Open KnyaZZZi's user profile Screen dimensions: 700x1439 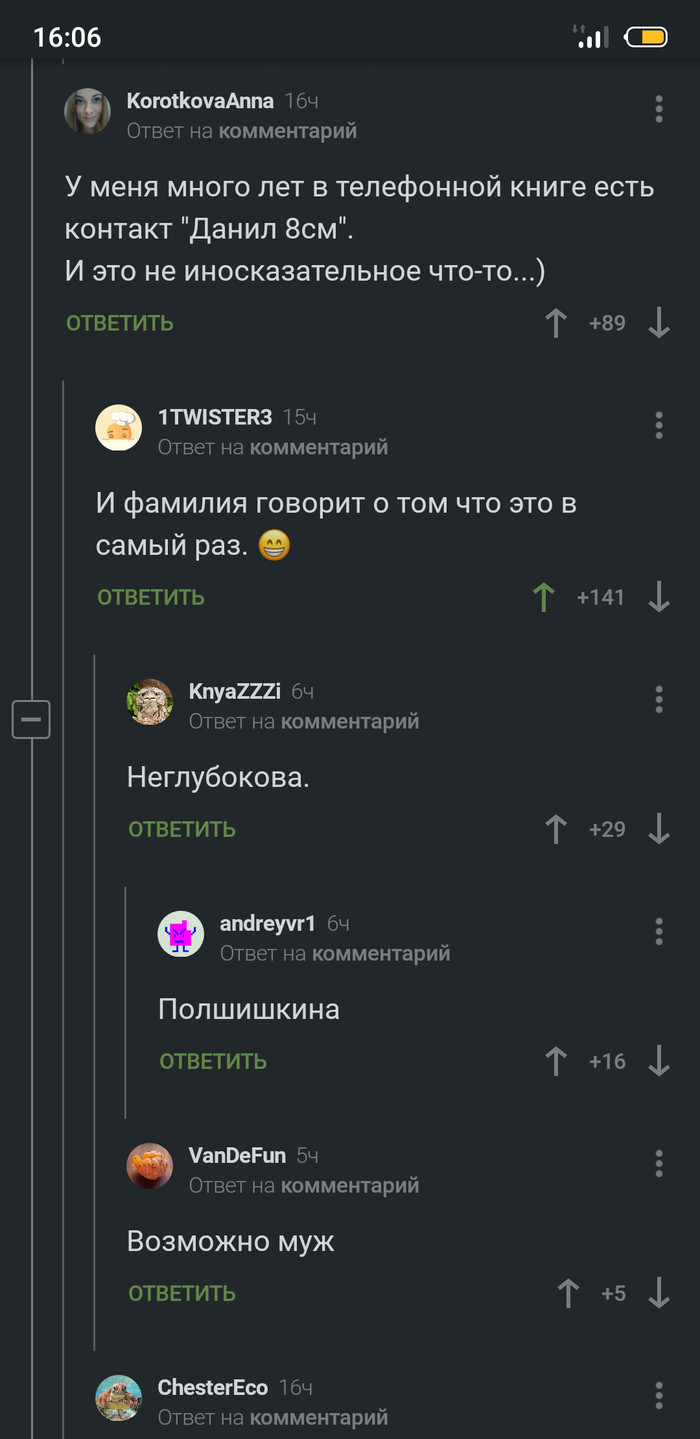pos(234,692)
